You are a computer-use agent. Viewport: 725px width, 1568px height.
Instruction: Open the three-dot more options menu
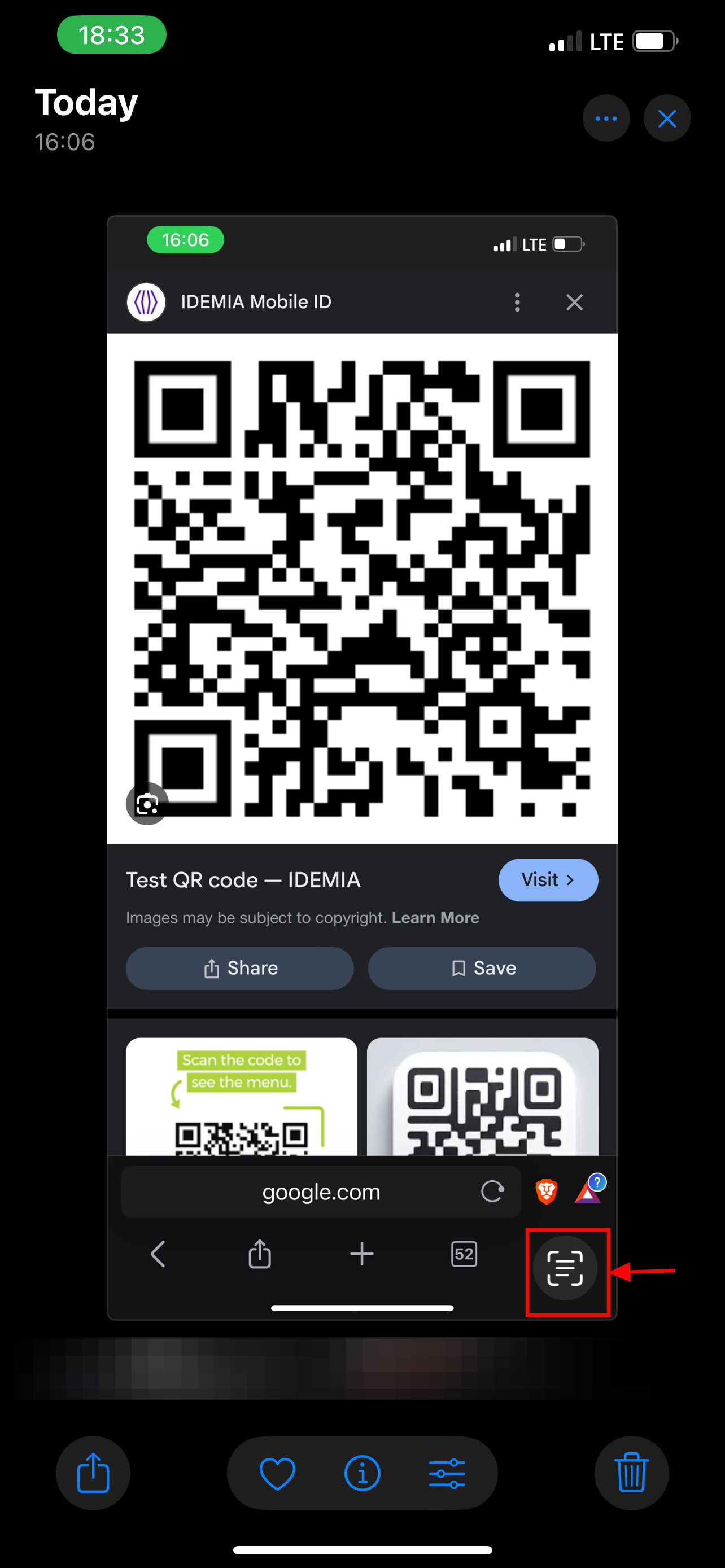[x=606, y=118]
